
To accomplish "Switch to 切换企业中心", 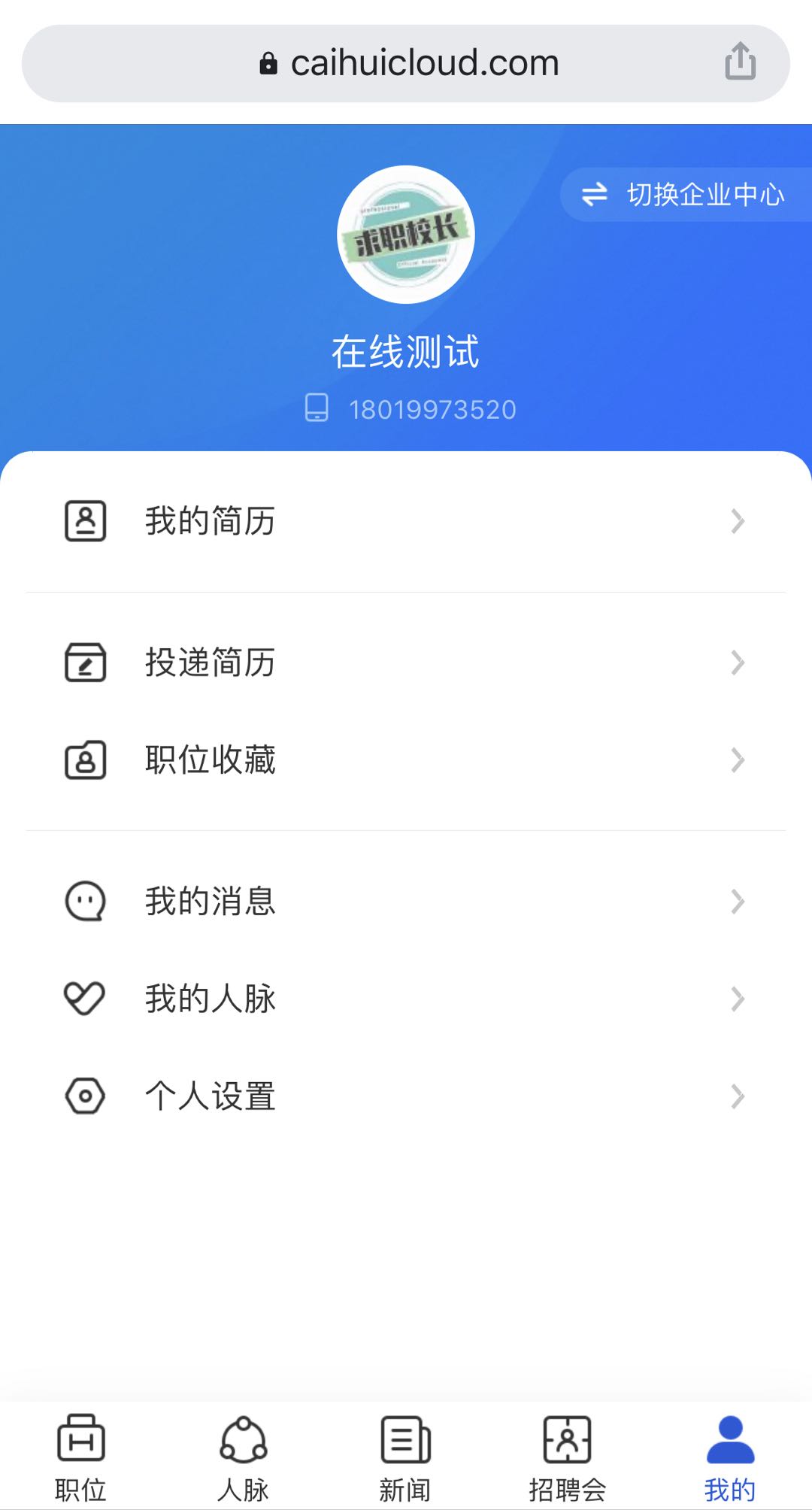I will [x=684, y=195].
